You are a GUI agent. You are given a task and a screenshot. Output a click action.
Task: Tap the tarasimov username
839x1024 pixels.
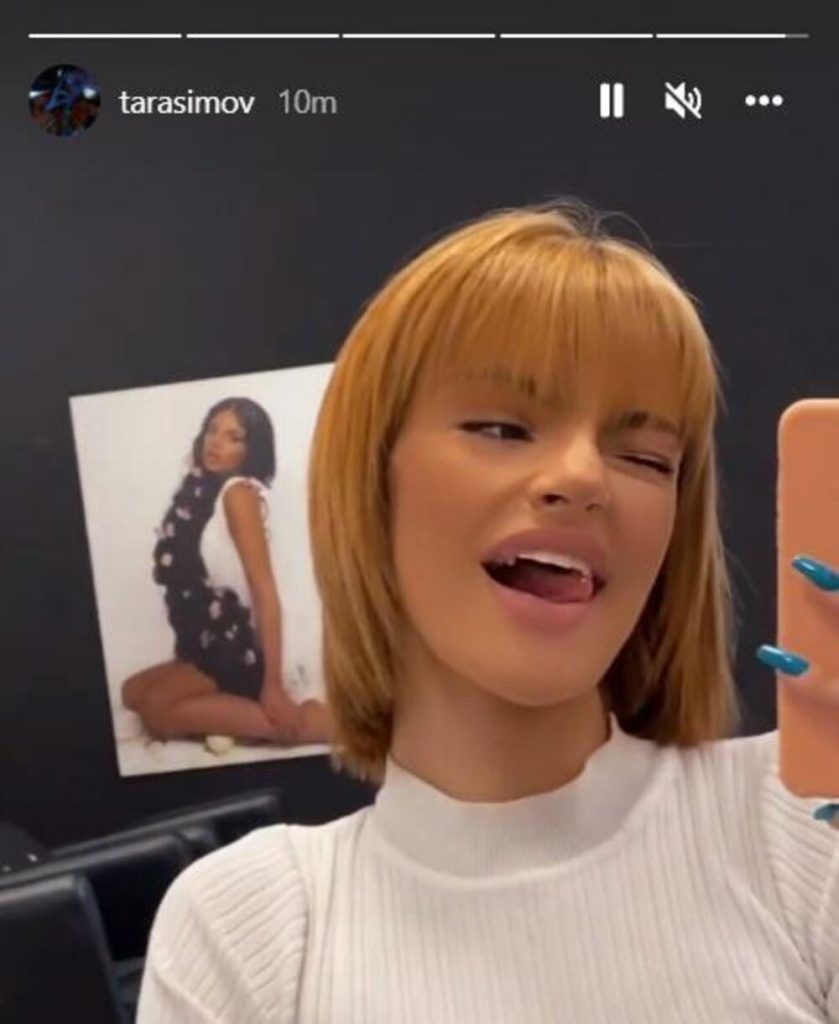pos(186,102)
